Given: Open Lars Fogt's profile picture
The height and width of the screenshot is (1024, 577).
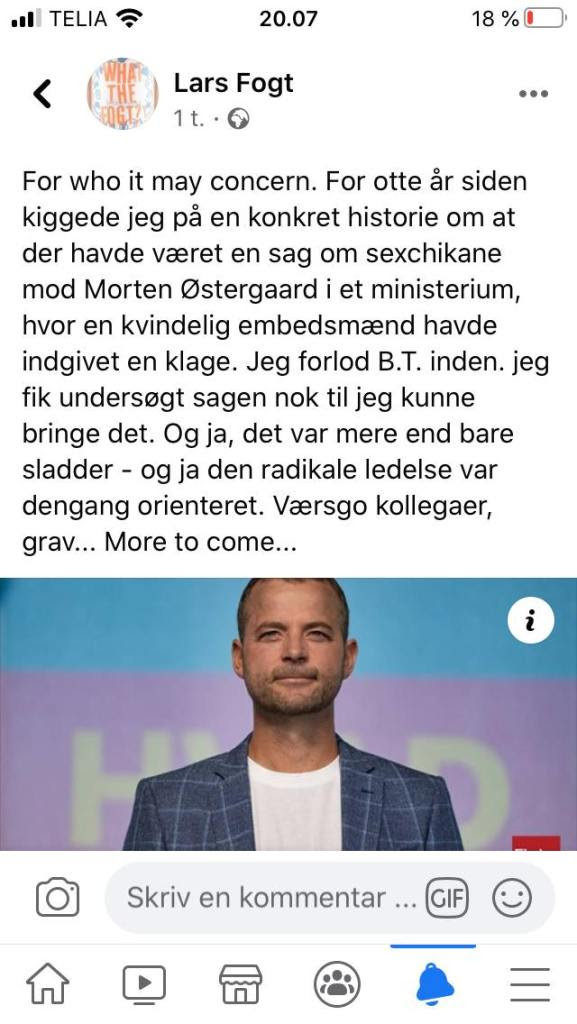Looking at the screenshot, I should tap(123, 93).
